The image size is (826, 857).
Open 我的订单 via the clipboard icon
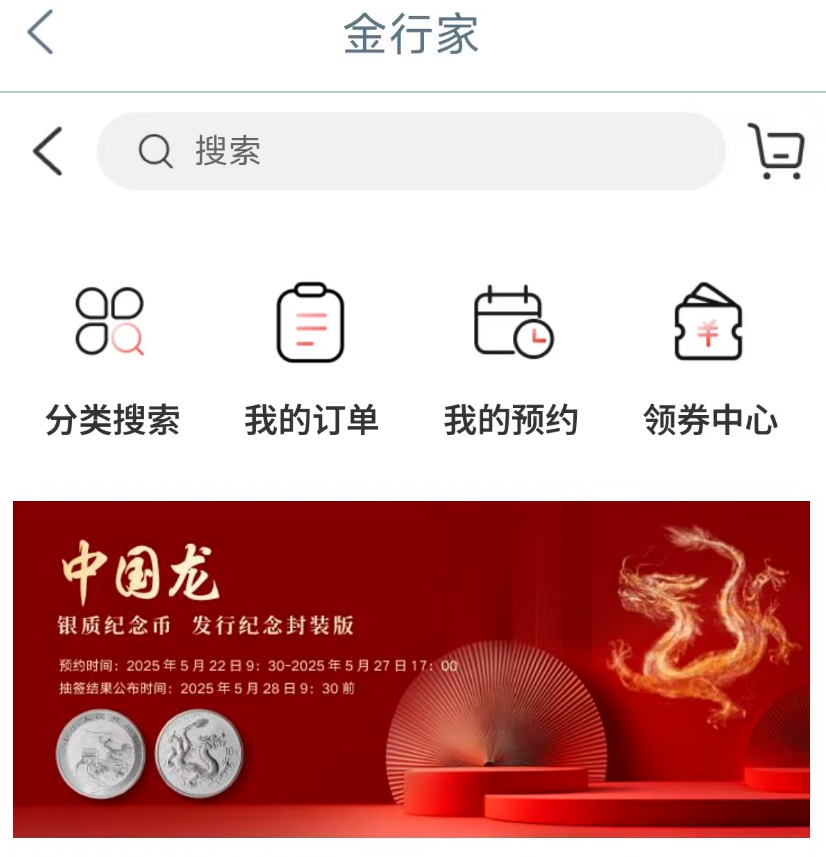tap(310, 322)
